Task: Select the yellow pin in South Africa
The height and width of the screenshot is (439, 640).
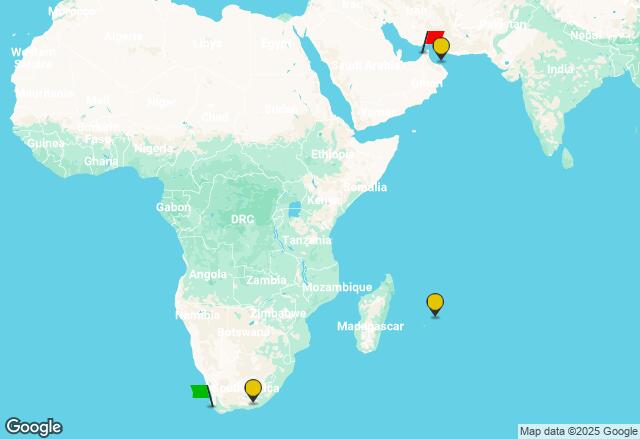Action: 253,389
